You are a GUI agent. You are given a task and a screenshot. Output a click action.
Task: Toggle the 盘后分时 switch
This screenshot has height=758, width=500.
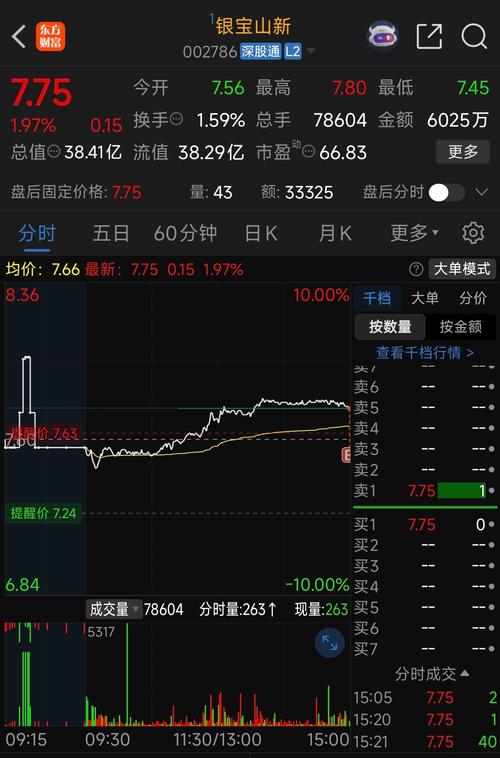tap(446, 192)
